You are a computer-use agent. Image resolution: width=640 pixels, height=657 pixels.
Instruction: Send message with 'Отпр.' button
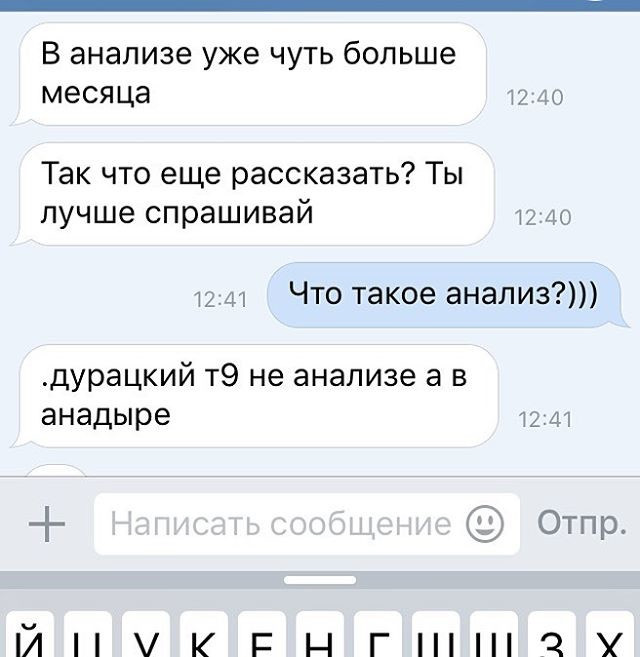(x=581, y=523)
